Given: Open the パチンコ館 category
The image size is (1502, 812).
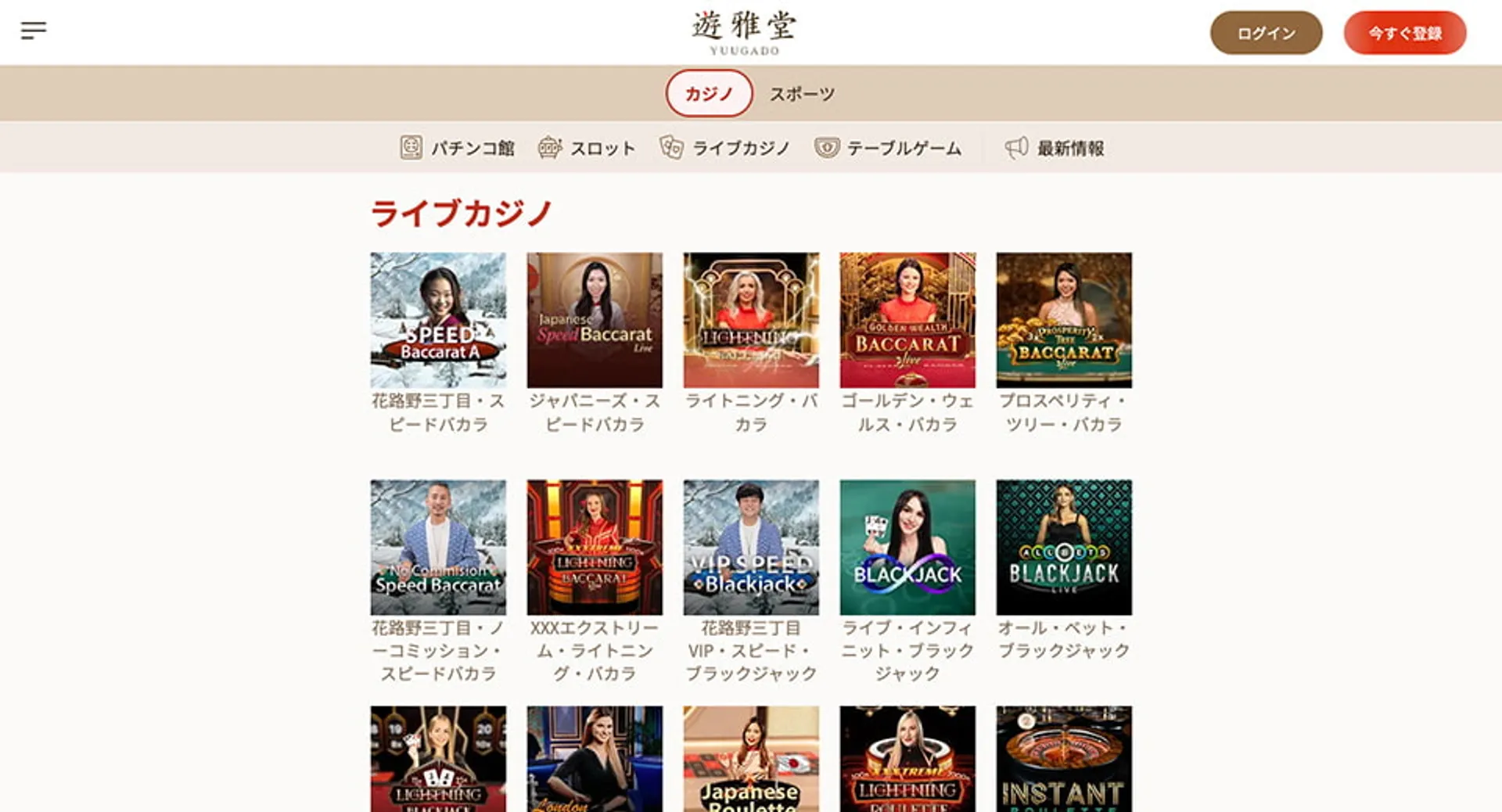Looking at the screenshot, I should point(457,148).
